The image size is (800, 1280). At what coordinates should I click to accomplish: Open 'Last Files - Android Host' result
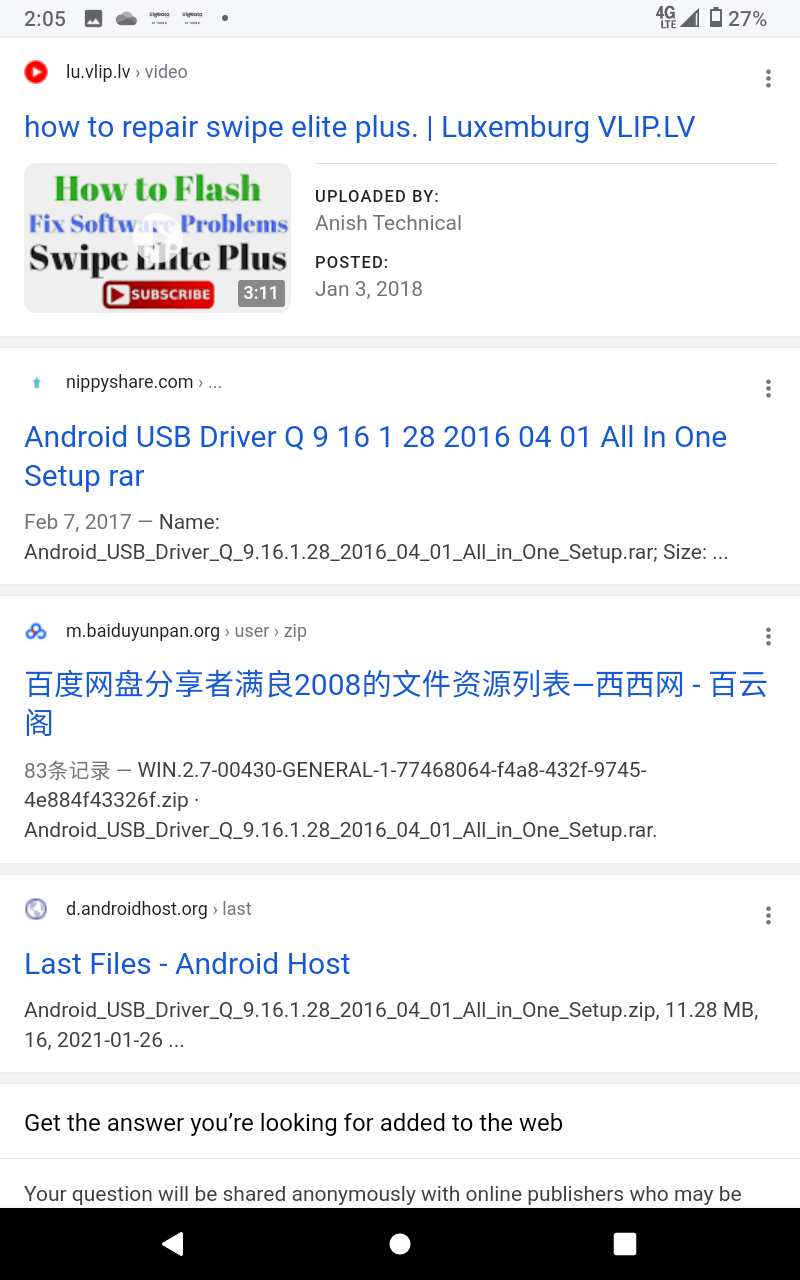[187, 964]
